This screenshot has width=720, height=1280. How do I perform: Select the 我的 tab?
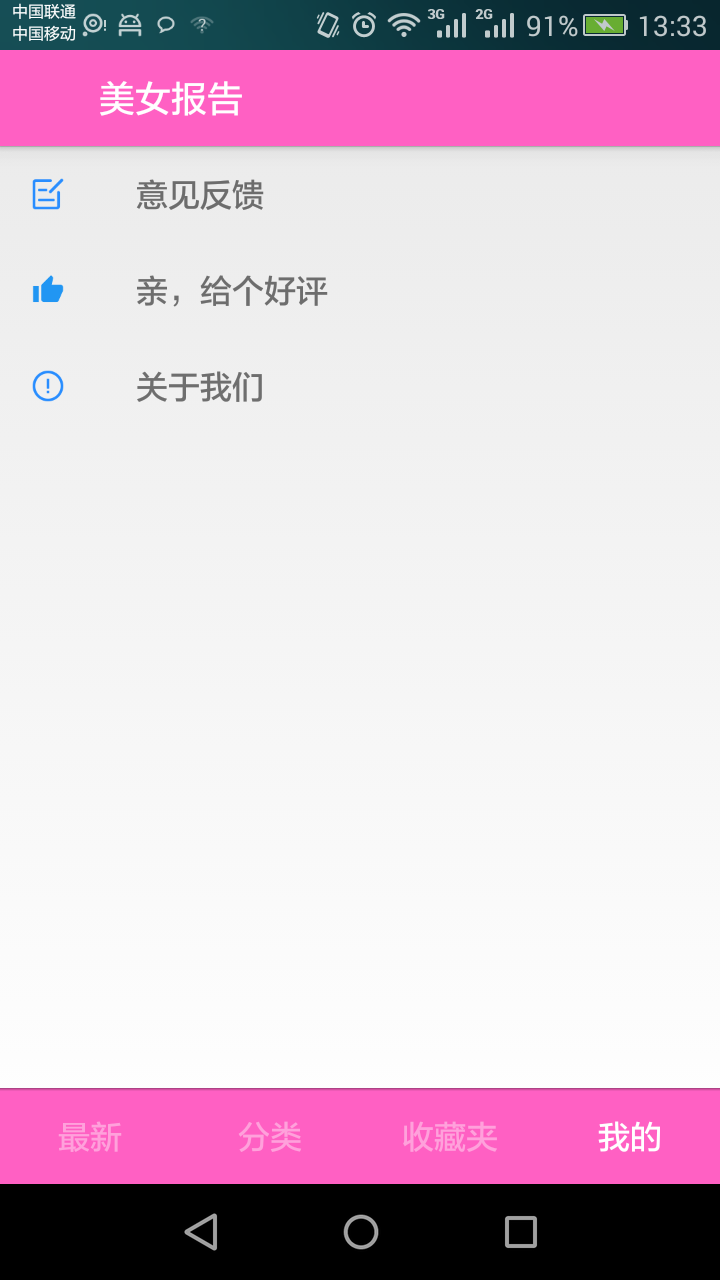point(630,1137)
